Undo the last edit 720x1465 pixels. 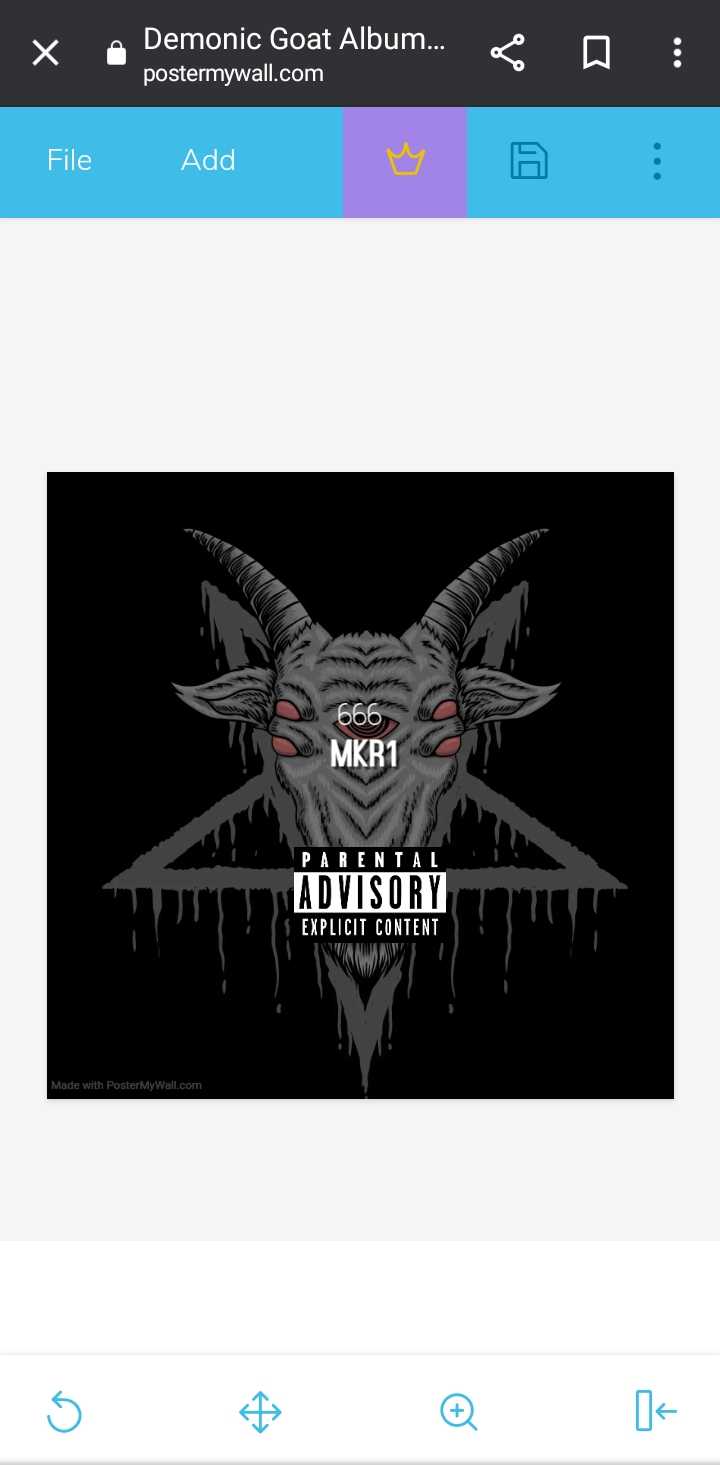click(x=65, y=1412)
